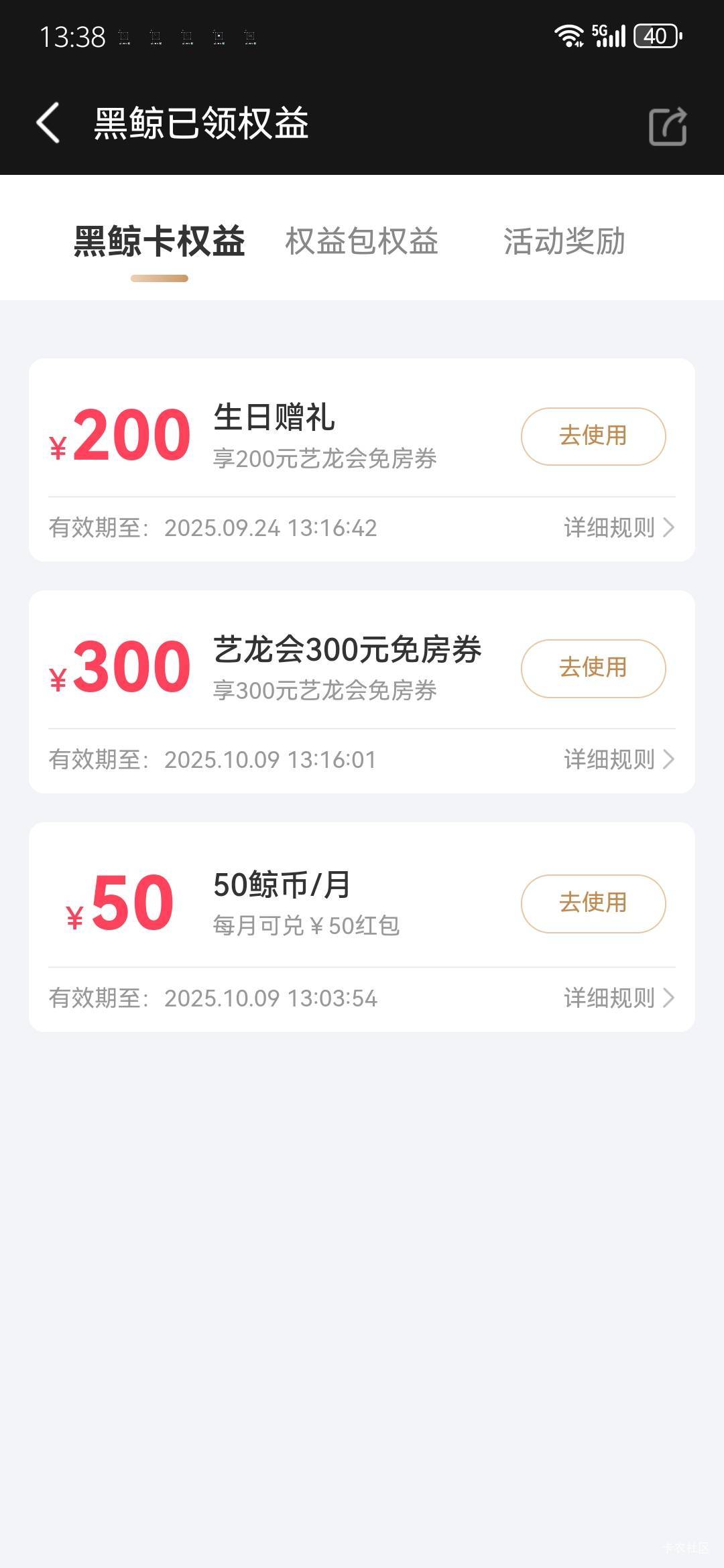Open 详细规则 for 生日赠礼
Viewport: 724px width, 1568px height.
[619, 528]
